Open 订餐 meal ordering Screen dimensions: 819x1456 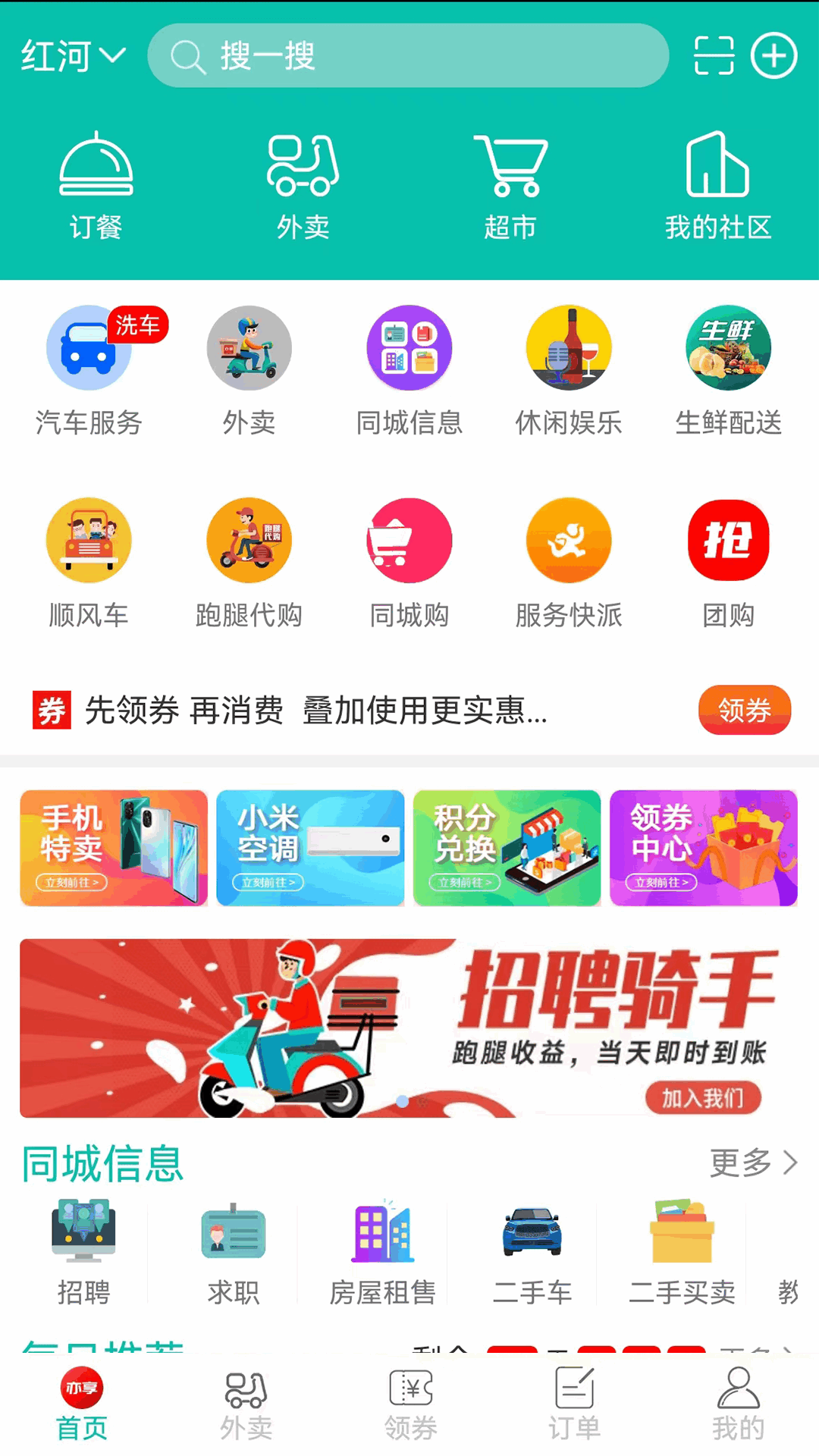tap(96, 186)
